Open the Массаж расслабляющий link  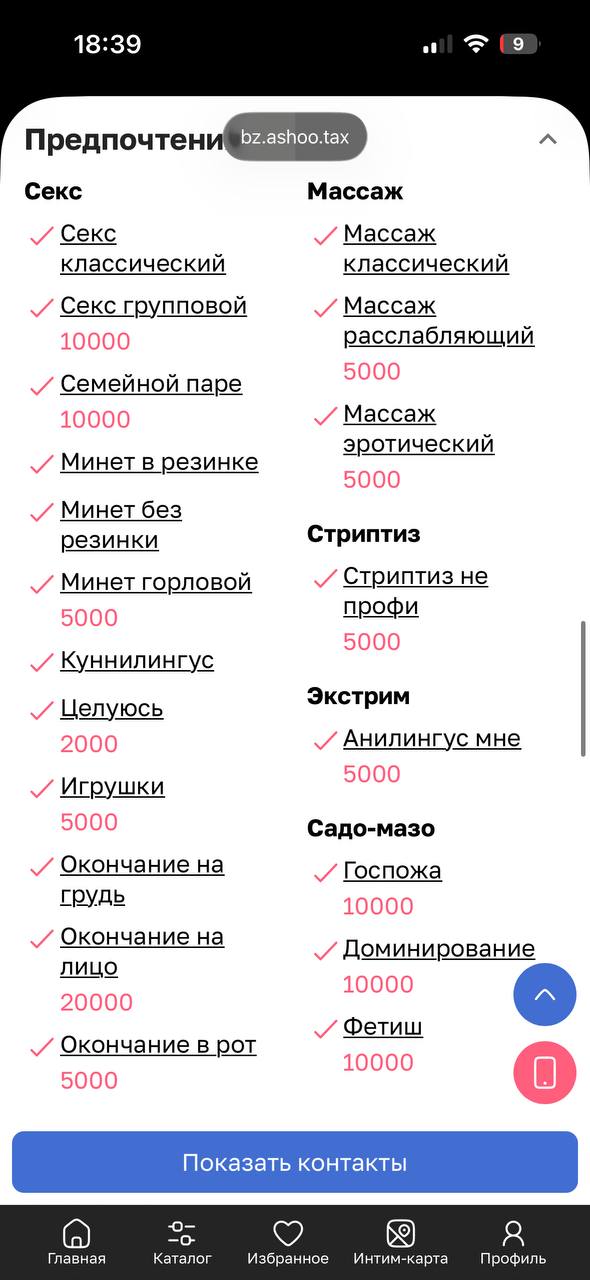click(439, 320)
